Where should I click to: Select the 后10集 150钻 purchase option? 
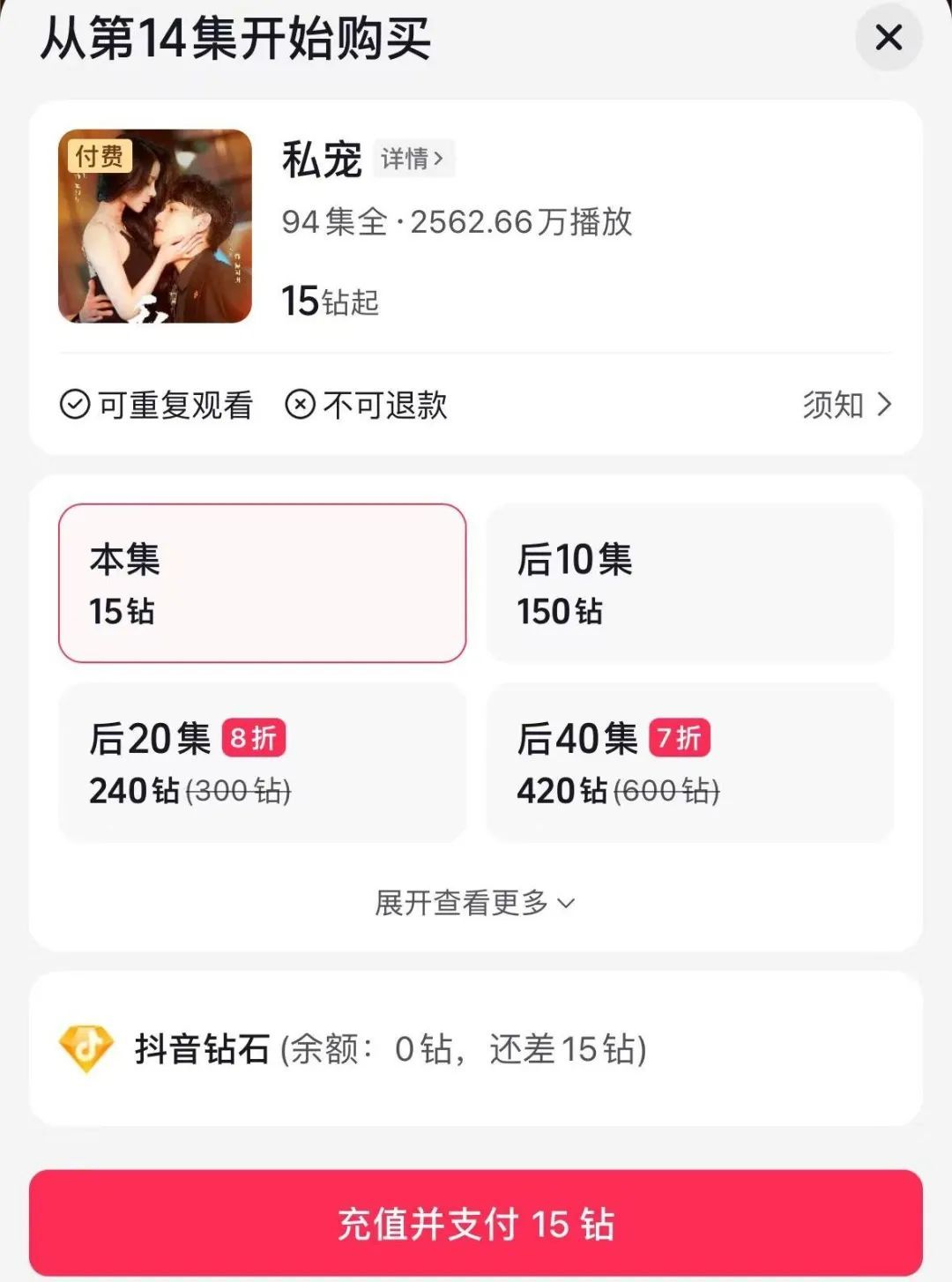pyautogui.click(x=691, y=584)
